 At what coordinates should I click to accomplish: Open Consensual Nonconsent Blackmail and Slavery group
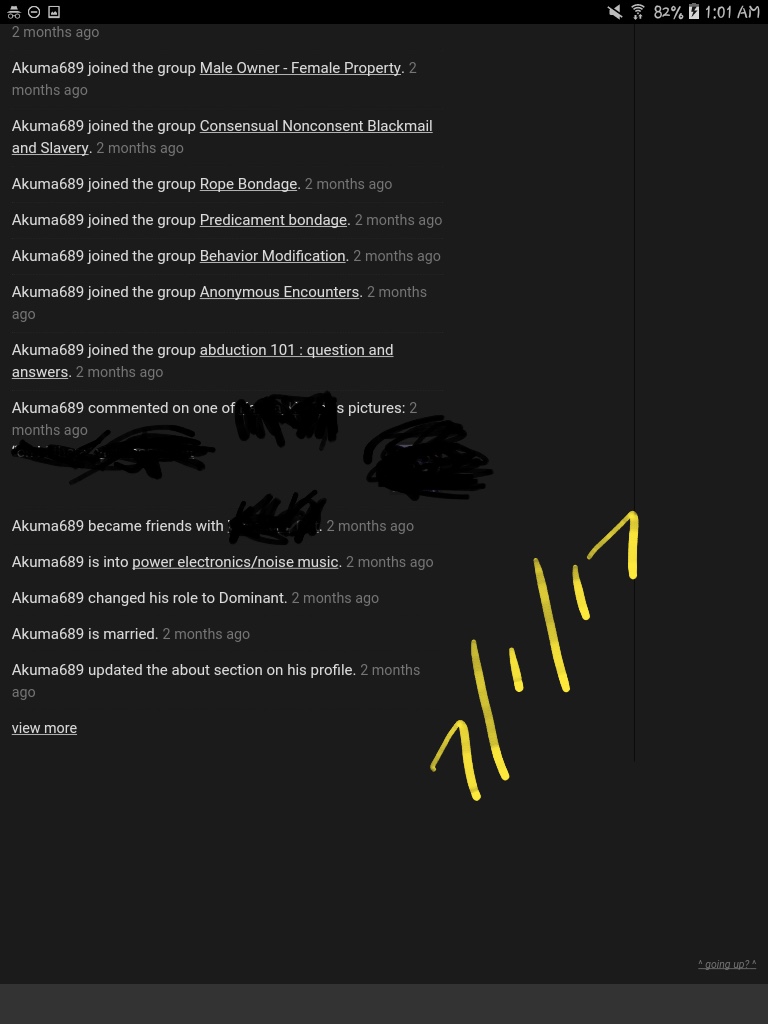[x=316, y=126]
